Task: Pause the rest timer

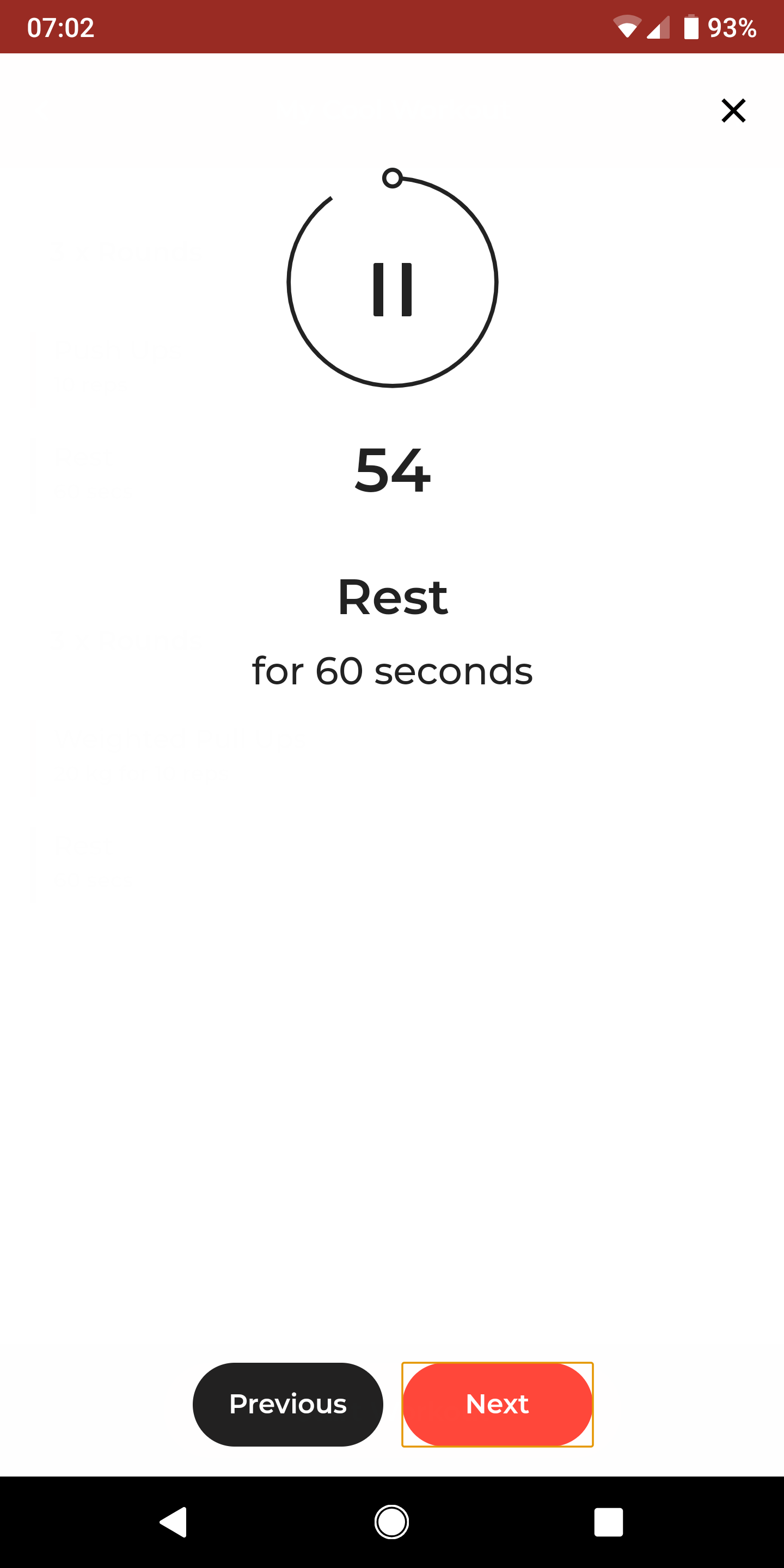Action: click(x=392, y=289)
